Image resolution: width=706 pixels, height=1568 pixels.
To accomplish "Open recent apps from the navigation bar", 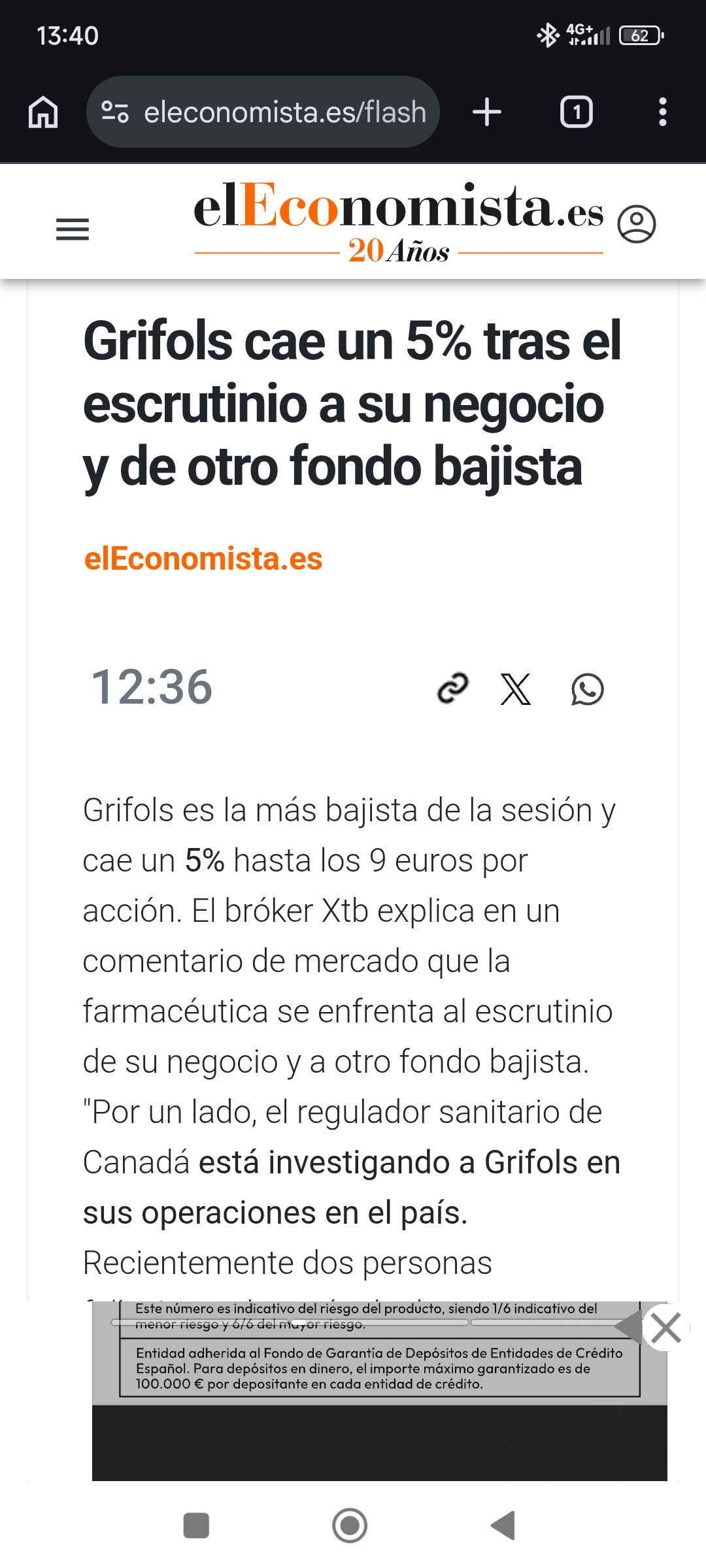I will [x=196, y=1526].
